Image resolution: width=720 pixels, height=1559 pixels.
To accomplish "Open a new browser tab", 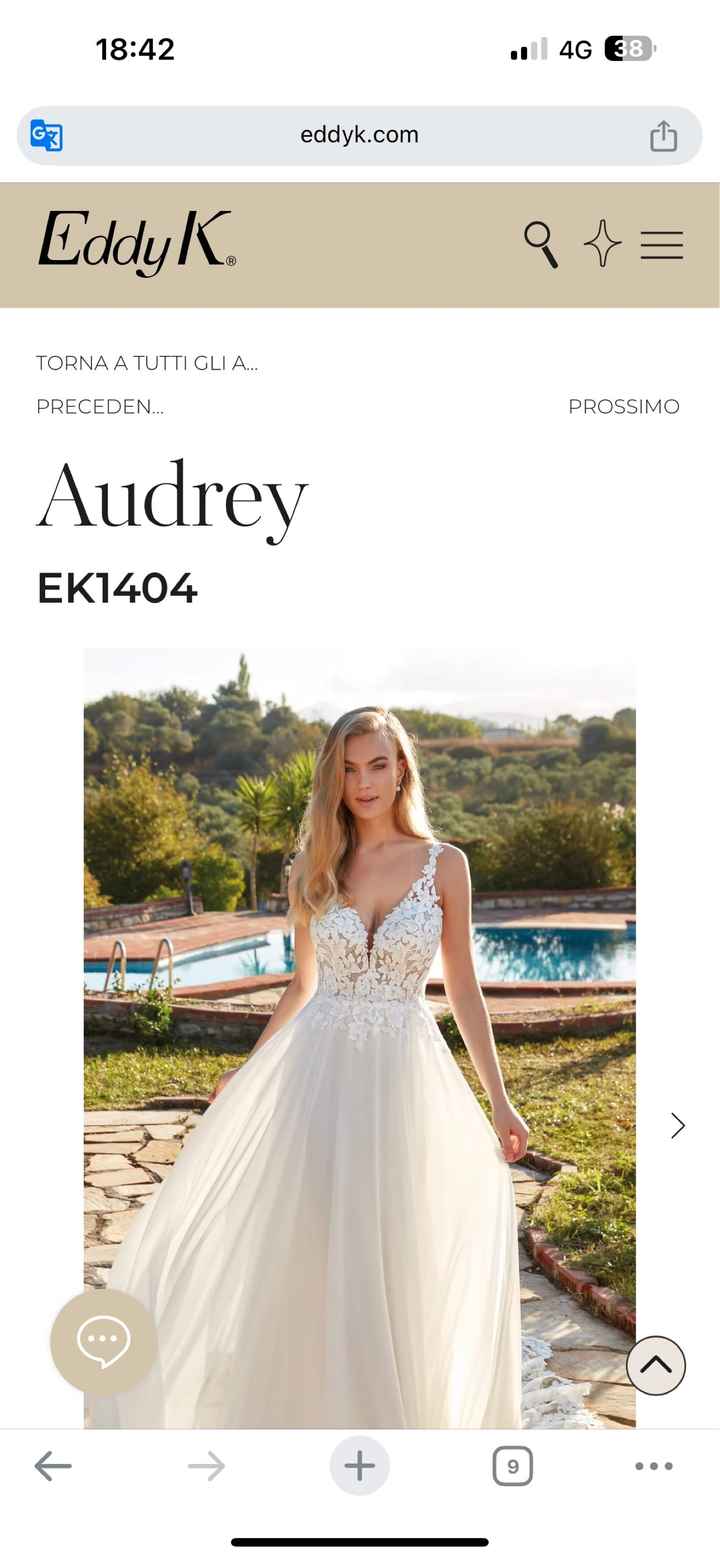I will (x=359, y=1466).
